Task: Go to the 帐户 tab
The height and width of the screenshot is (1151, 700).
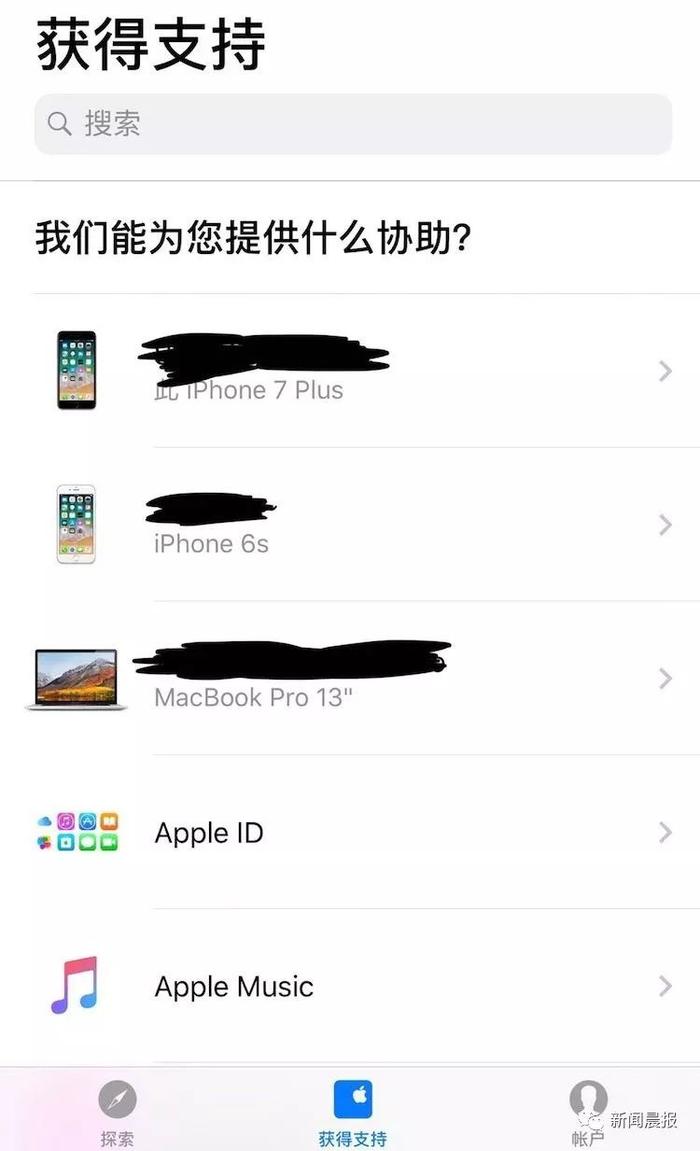Action: tap(588, 1113)
